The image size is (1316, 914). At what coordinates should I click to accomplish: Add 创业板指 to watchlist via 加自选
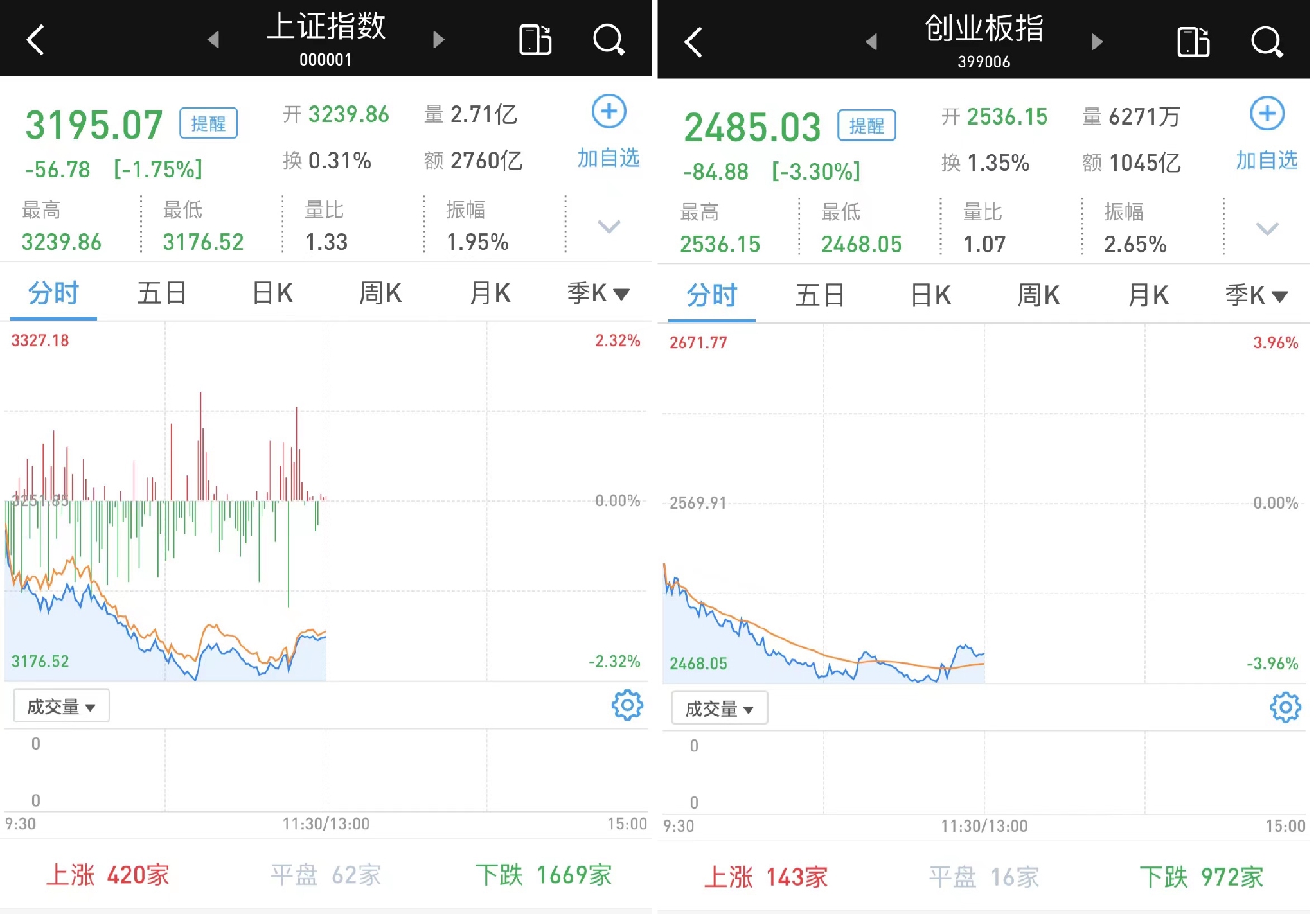point(1267,134)
